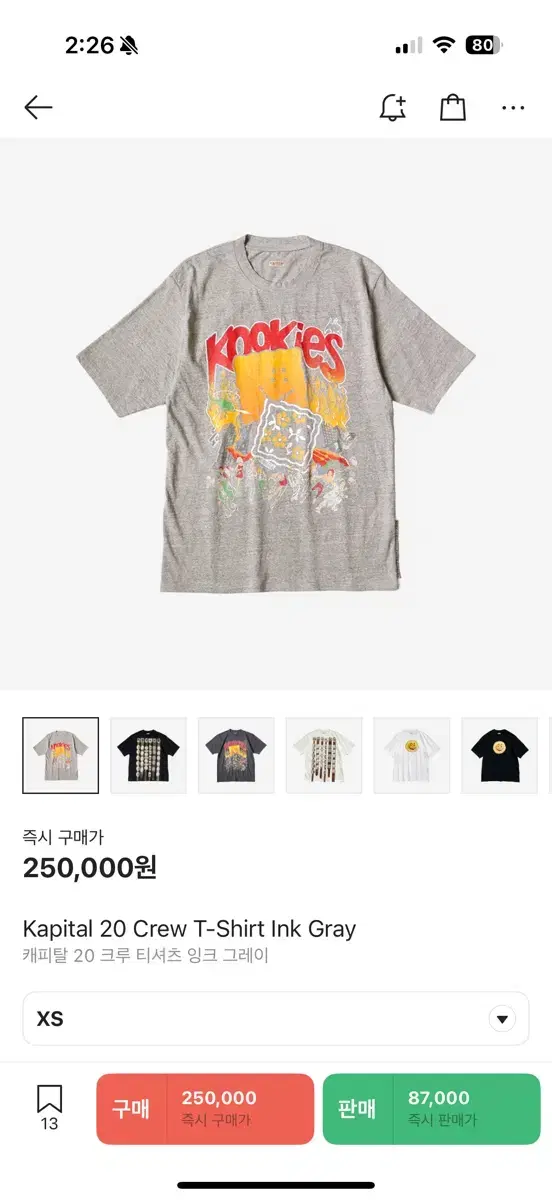Set a price alert with the bell icon
Viewport: 552px width, 1200px height.
[x=393, y=108]
